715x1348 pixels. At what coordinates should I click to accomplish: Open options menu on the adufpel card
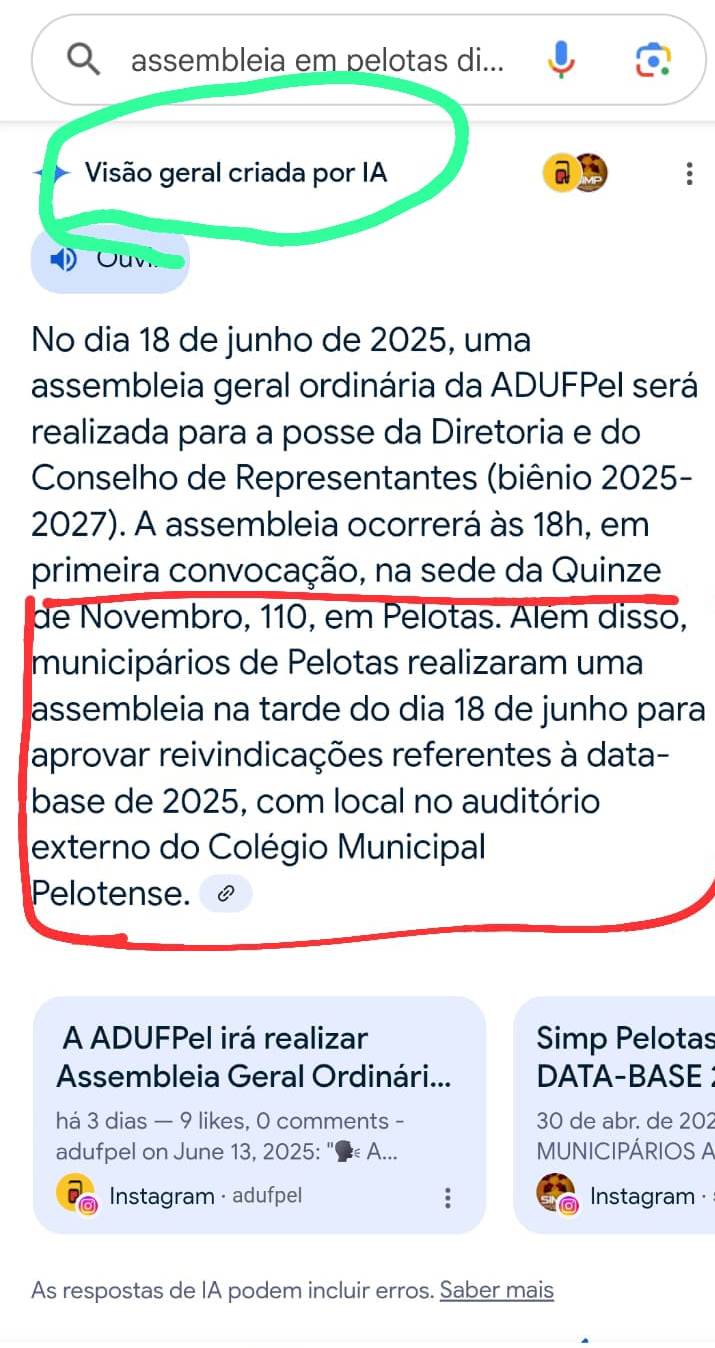pos(448,1197)
